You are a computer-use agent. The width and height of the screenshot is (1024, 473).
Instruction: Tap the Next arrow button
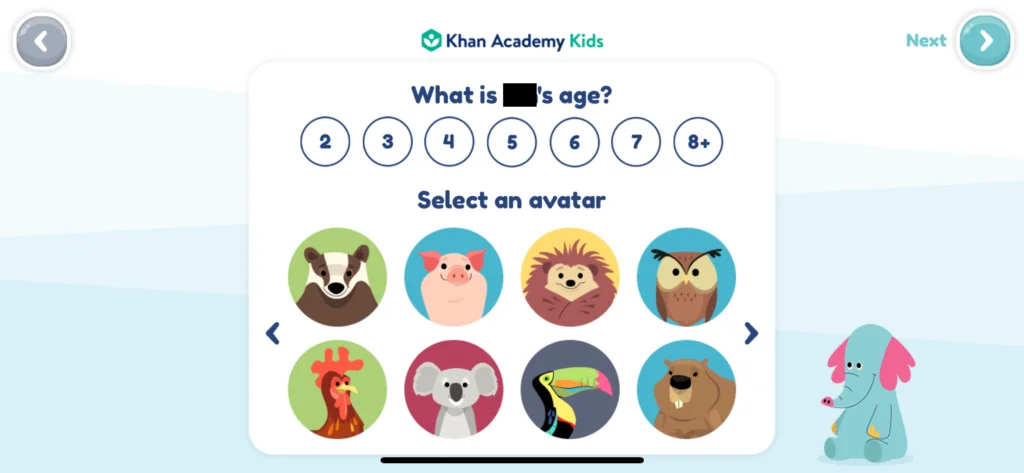pos(985,41)
